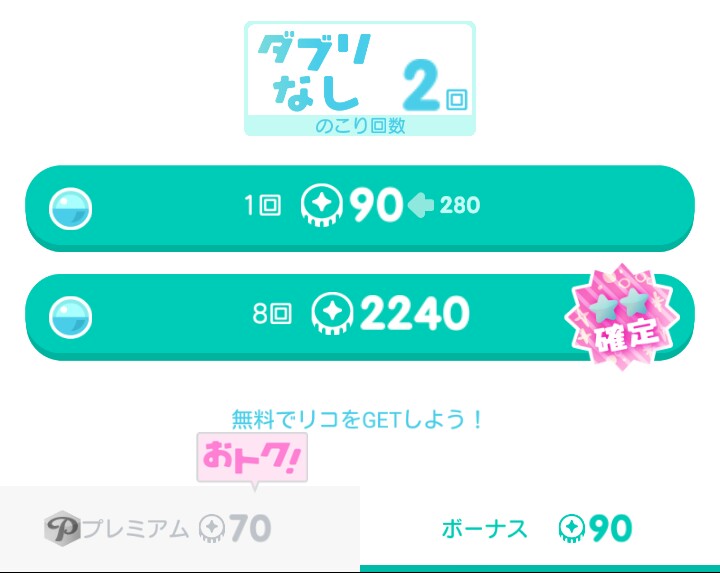Switch to the プレミアム tab

coord(180,528)
